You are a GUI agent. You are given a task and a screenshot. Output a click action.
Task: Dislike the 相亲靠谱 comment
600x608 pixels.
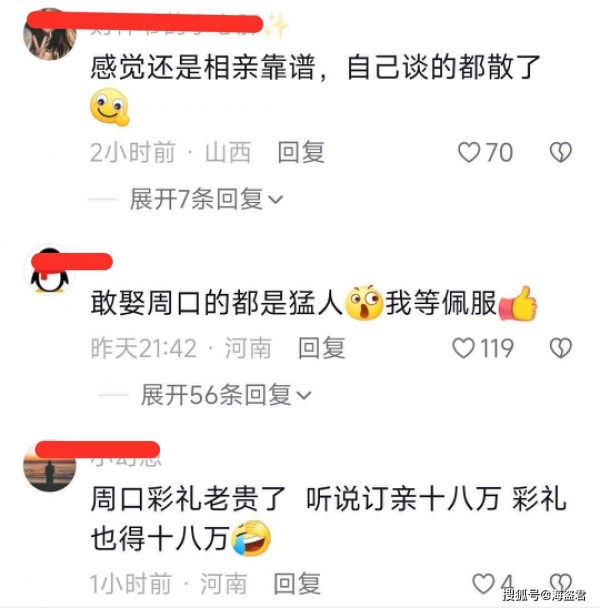[561, 152]
